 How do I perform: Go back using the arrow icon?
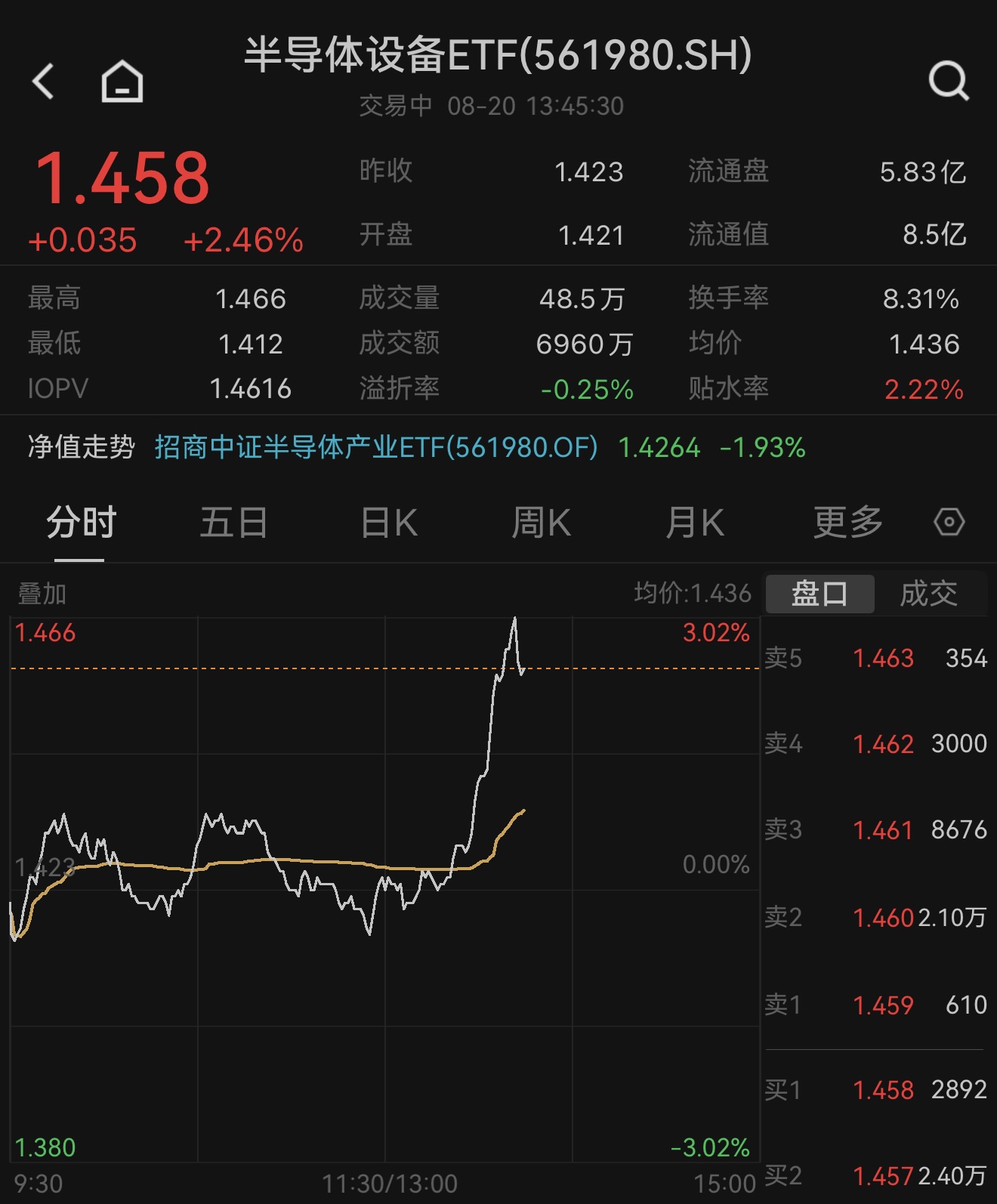[x=44, y=81]
